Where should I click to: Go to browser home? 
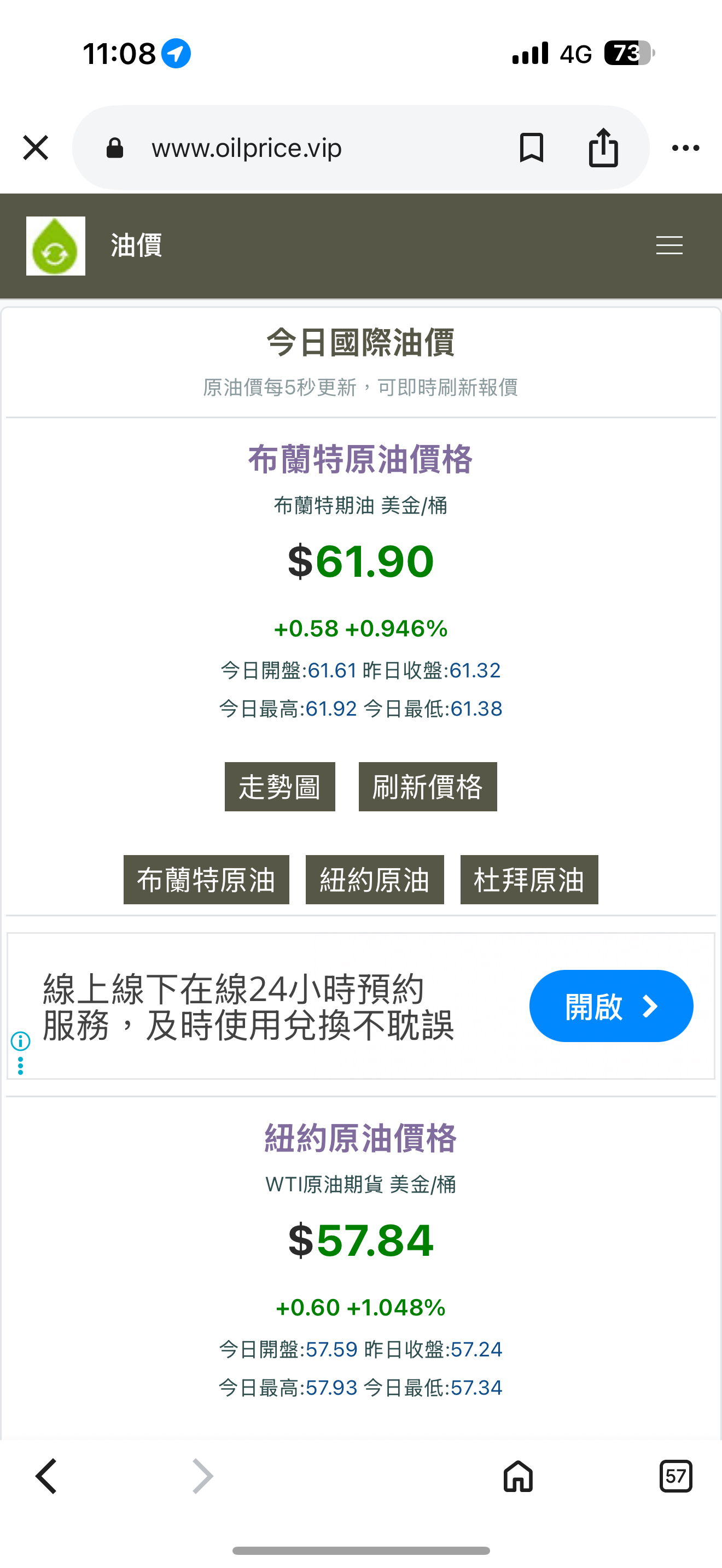click(518, 1476)
